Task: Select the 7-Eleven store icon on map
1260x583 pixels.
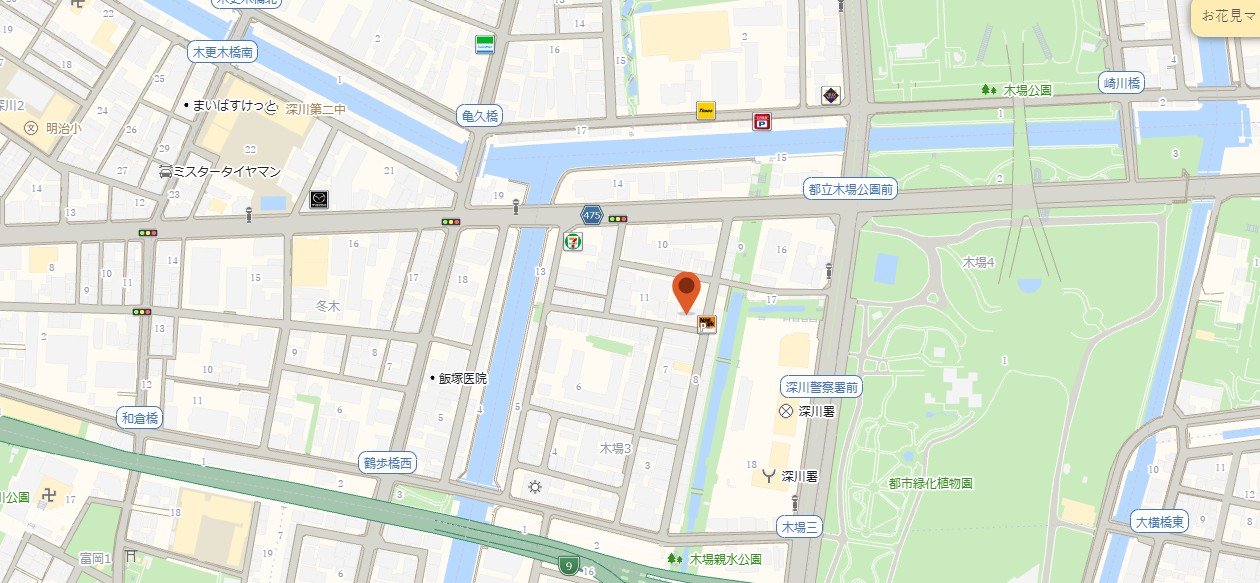Action: 573,243
